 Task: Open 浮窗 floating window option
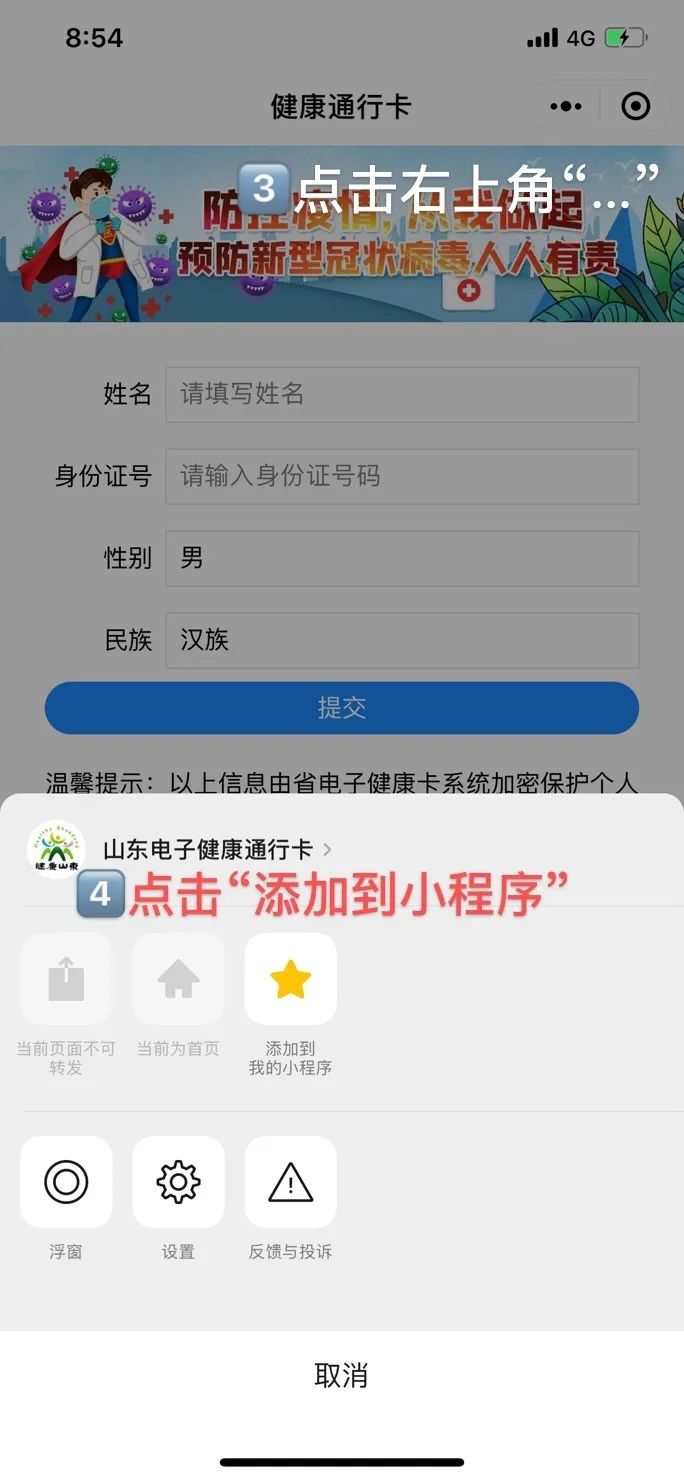66,1182
